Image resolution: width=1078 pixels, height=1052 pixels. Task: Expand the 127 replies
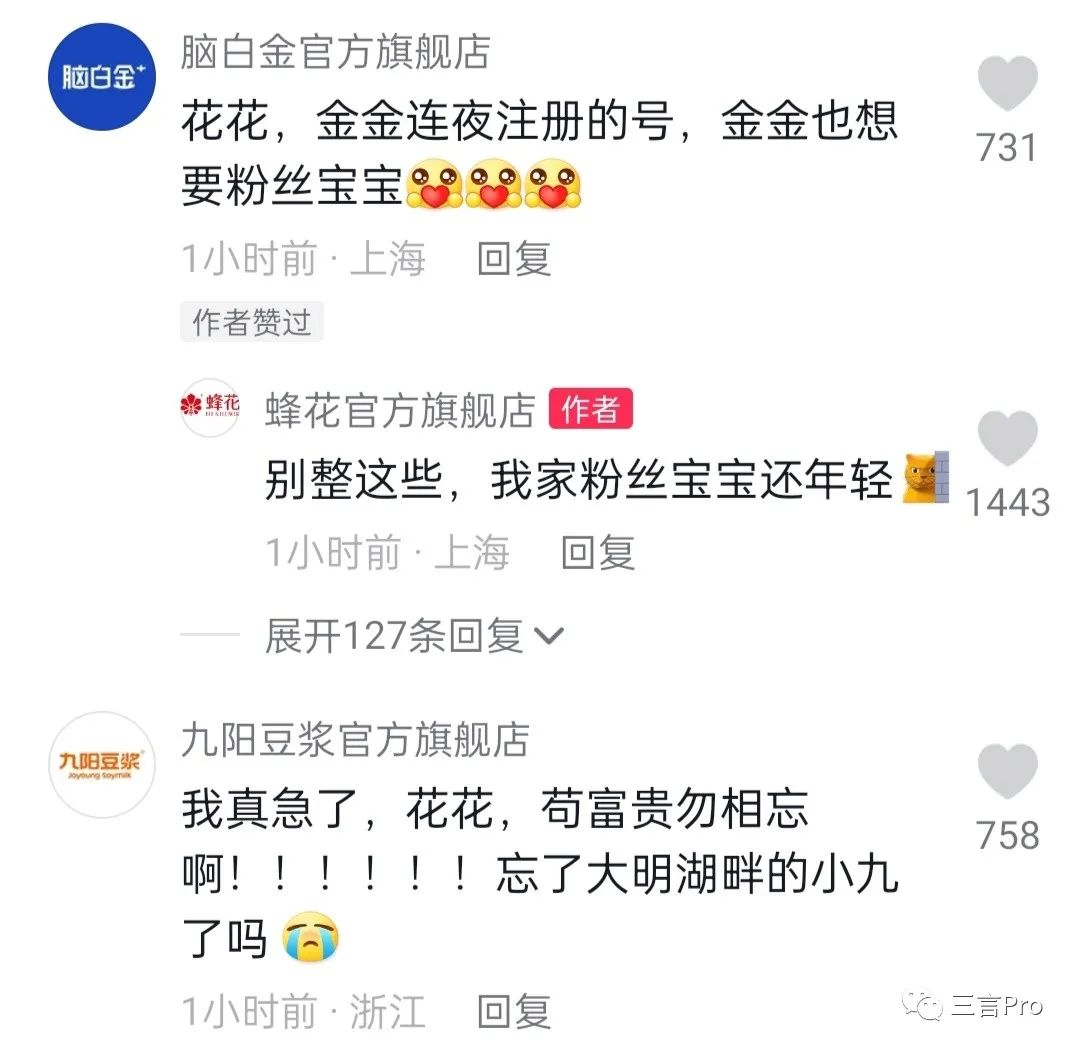(414, 636)
